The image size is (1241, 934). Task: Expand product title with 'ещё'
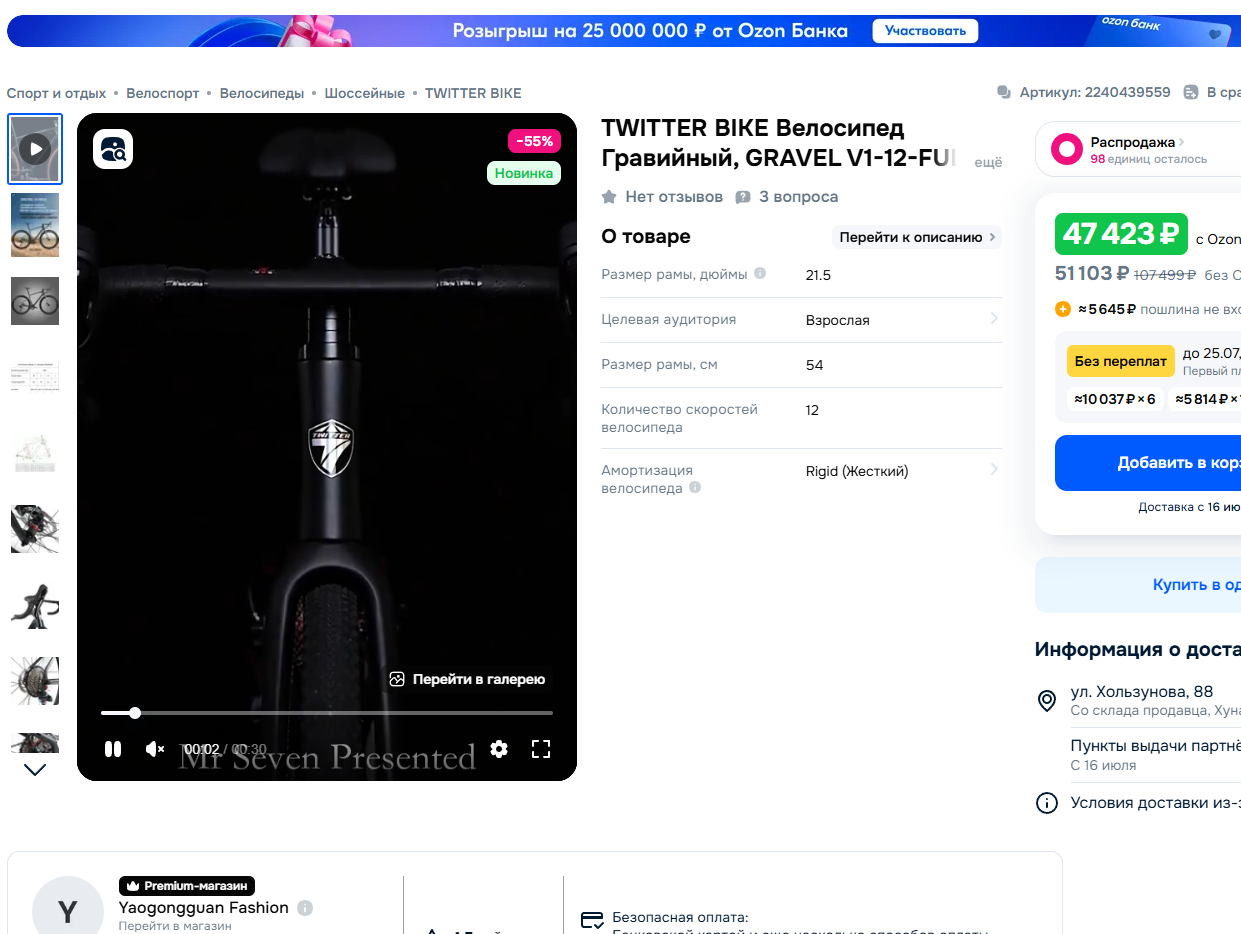click(x=988, y=162)
